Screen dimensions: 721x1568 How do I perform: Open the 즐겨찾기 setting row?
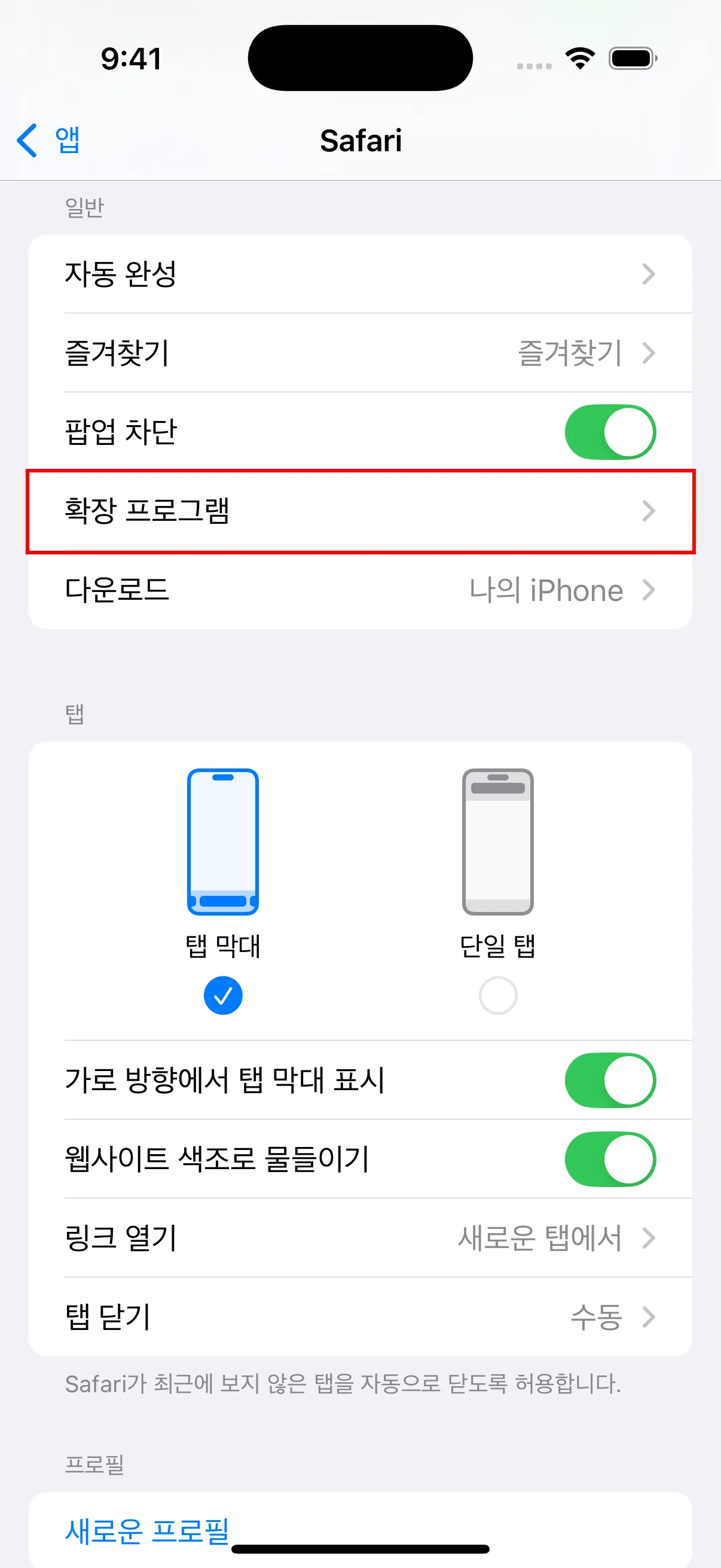click(359, 353)
